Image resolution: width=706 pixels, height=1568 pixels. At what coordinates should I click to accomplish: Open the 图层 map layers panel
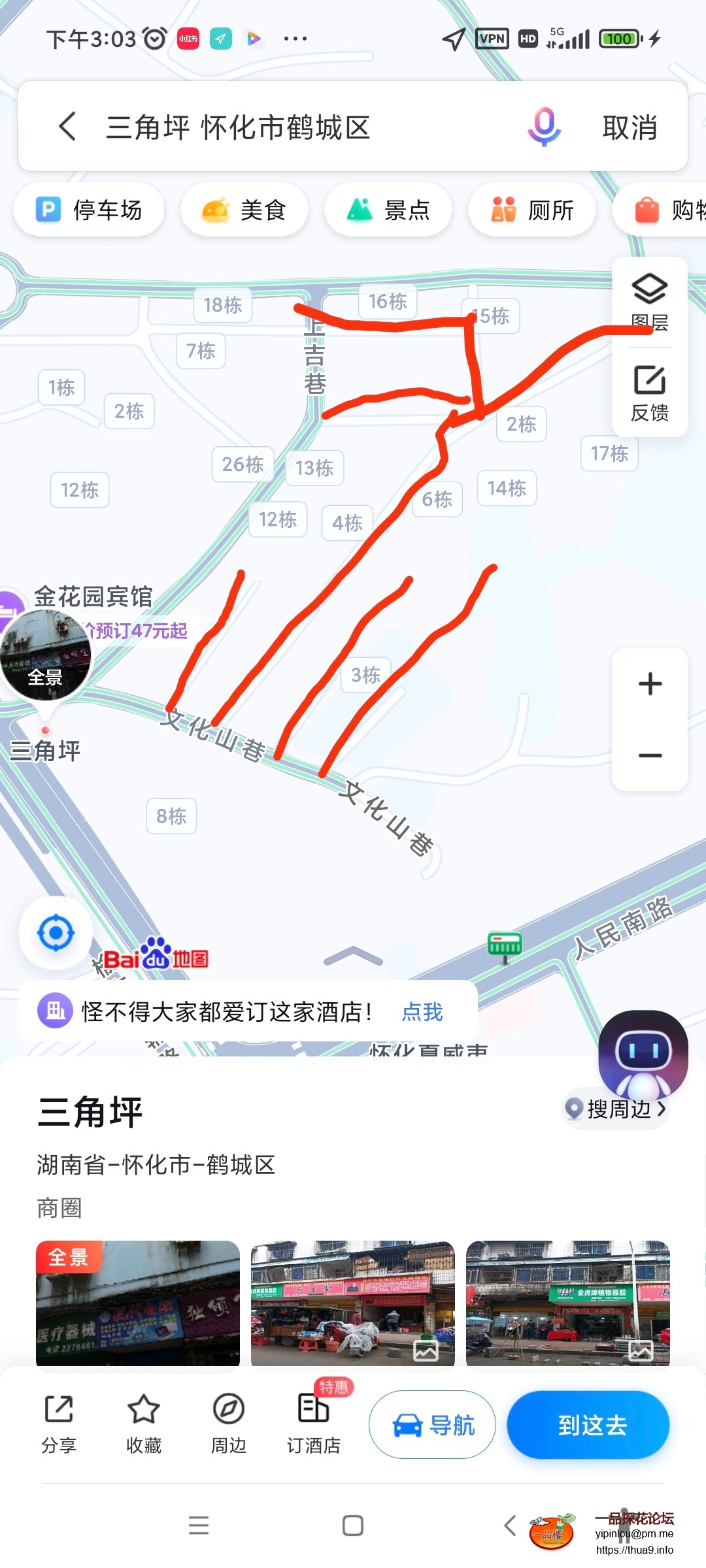pos(650,301)
